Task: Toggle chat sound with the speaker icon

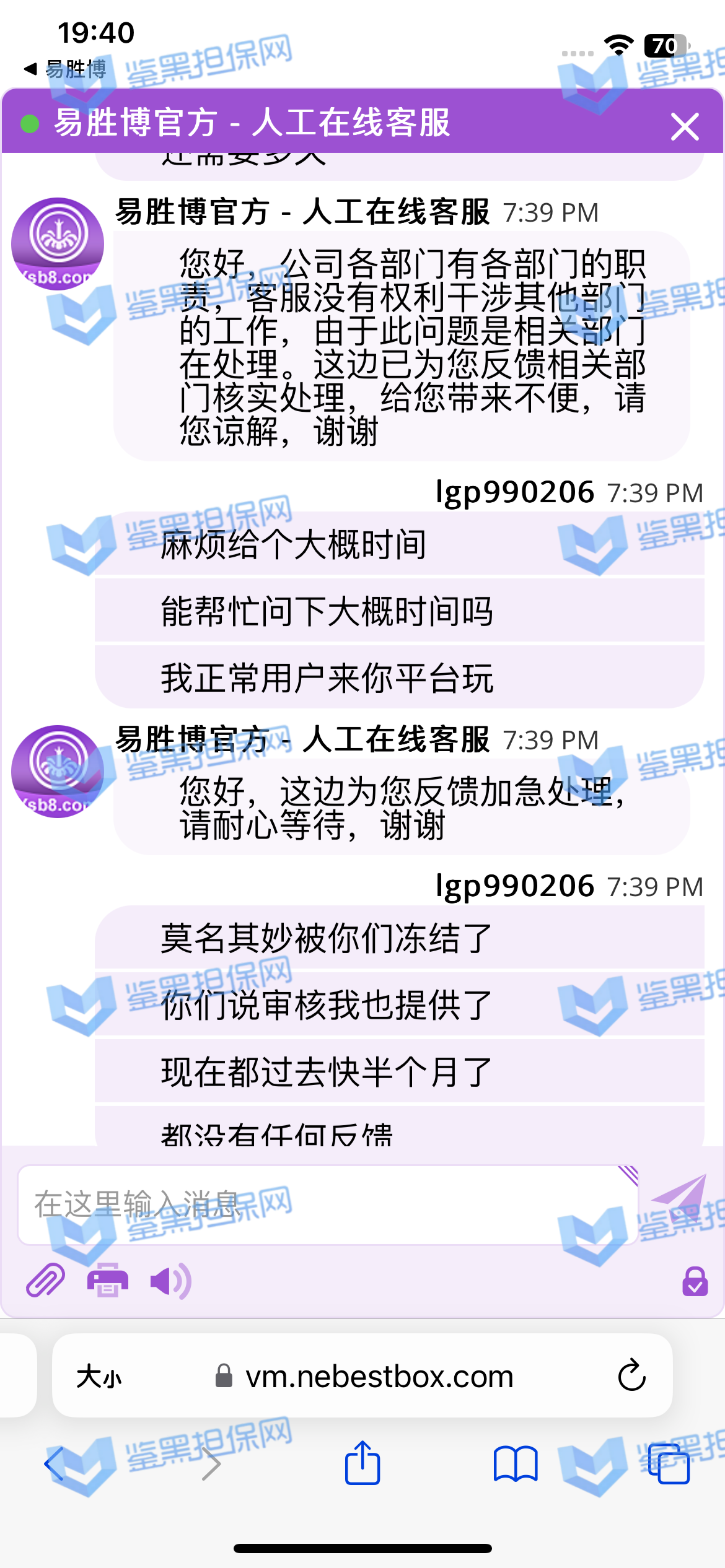Action: point(170,1280)
